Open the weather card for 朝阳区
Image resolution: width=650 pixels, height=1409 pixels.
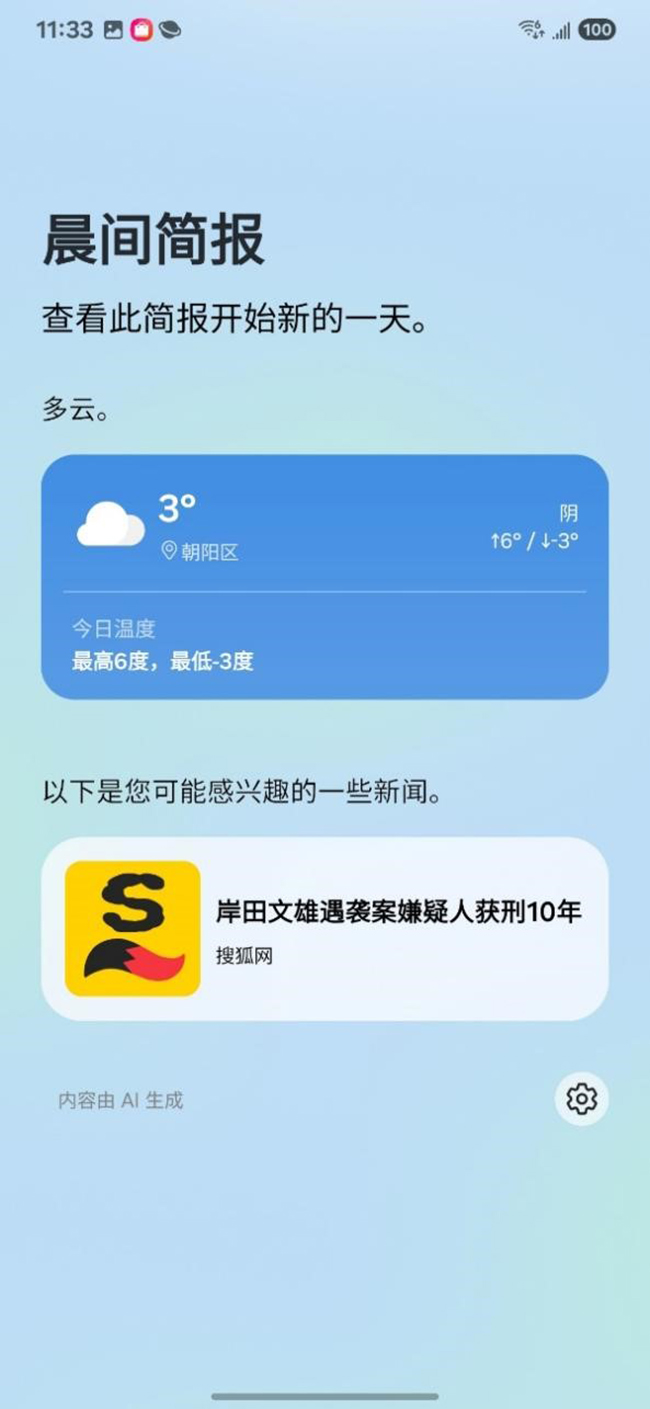tap(324, 576)
